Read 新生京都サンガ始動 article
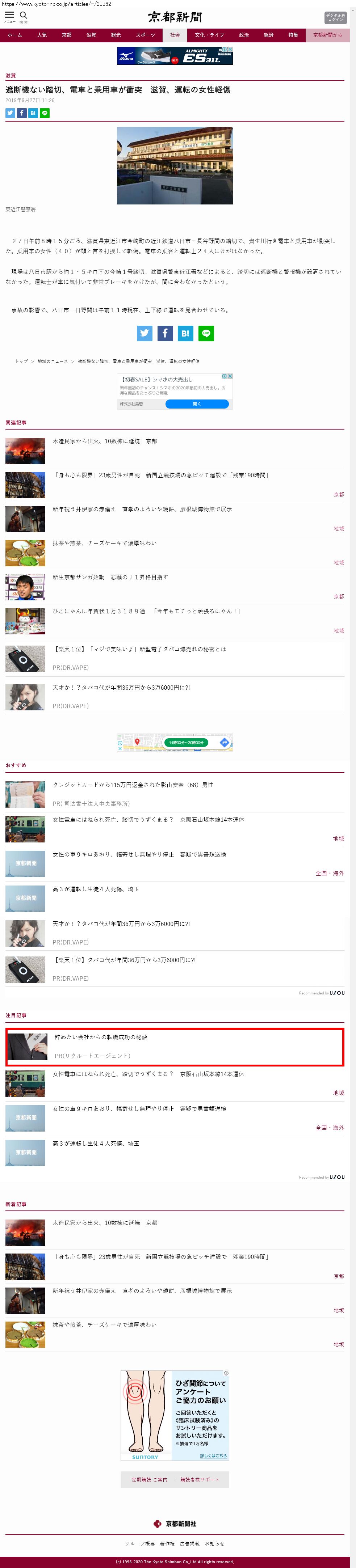The height and width of the screenshot is (1568, 356). [x=110, y=577]
